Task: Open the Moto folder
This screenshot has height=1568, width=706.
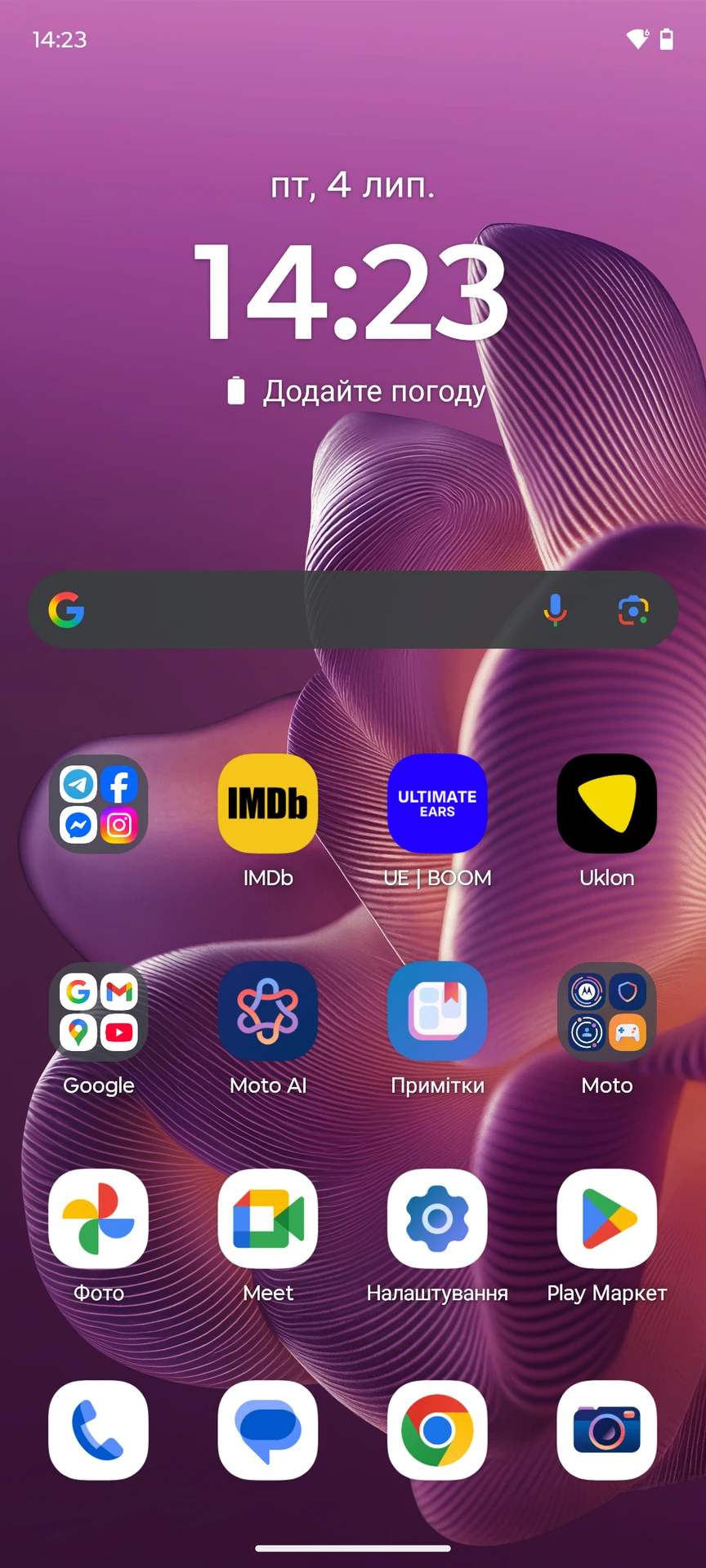Action: [606, 1012]
